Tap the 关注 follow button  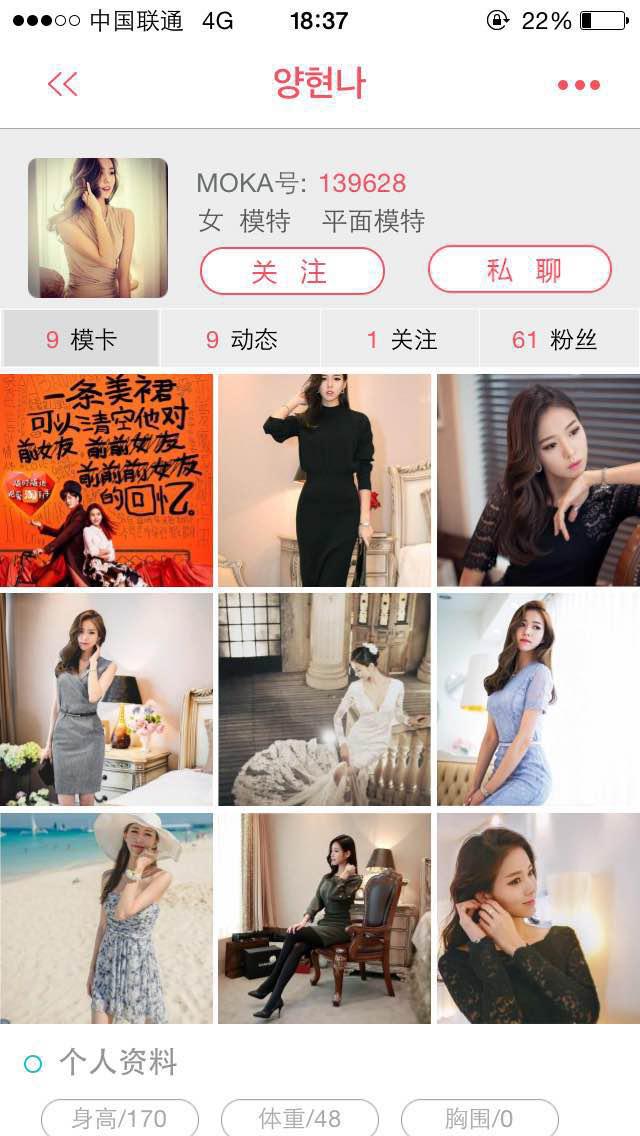[292, 271]
